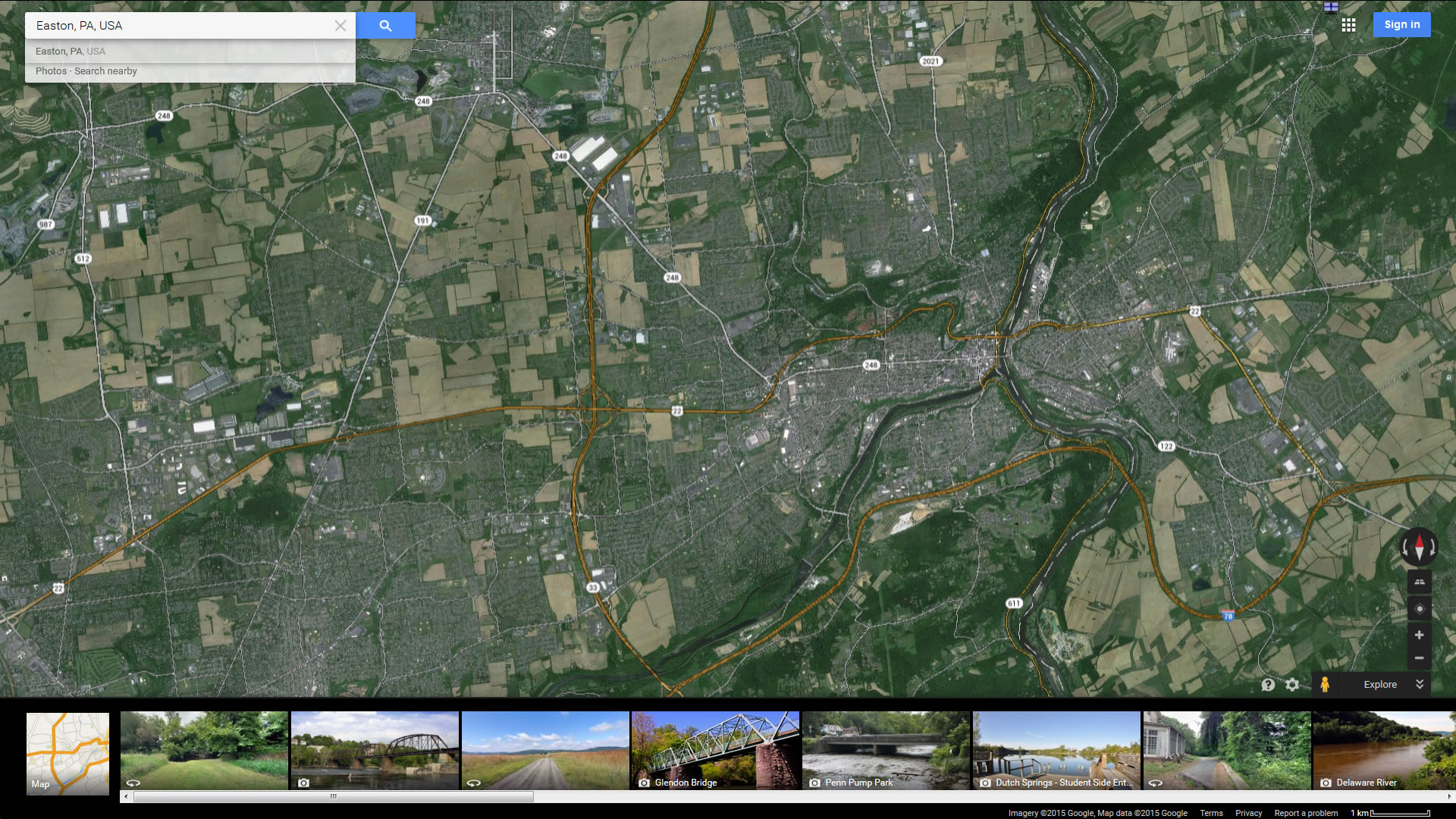This screenshot has width=1456, height=819.
Task: Zoom out with the minus button
Action: tap(1419, 658)
